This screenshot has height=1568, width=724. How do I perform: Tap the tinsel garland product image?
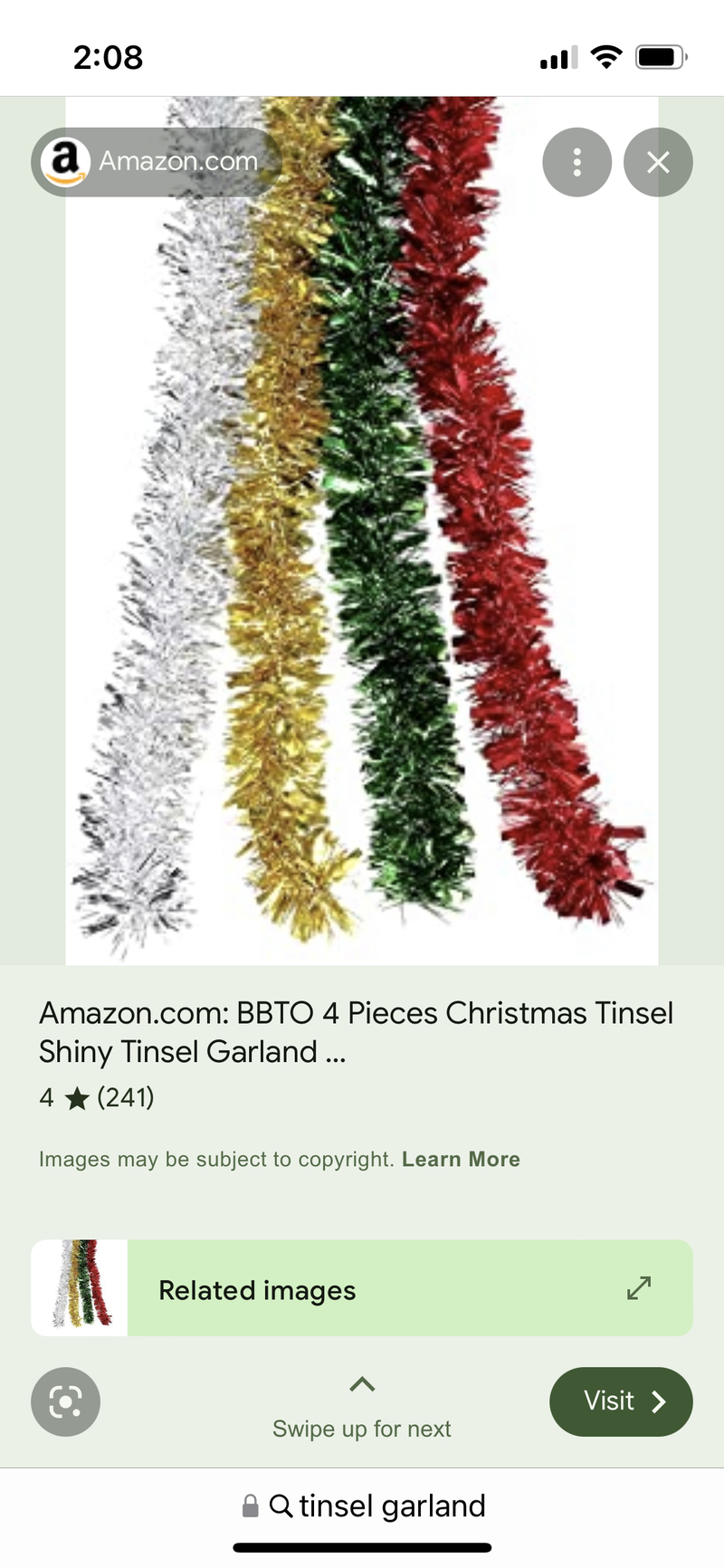click(362, 525)
